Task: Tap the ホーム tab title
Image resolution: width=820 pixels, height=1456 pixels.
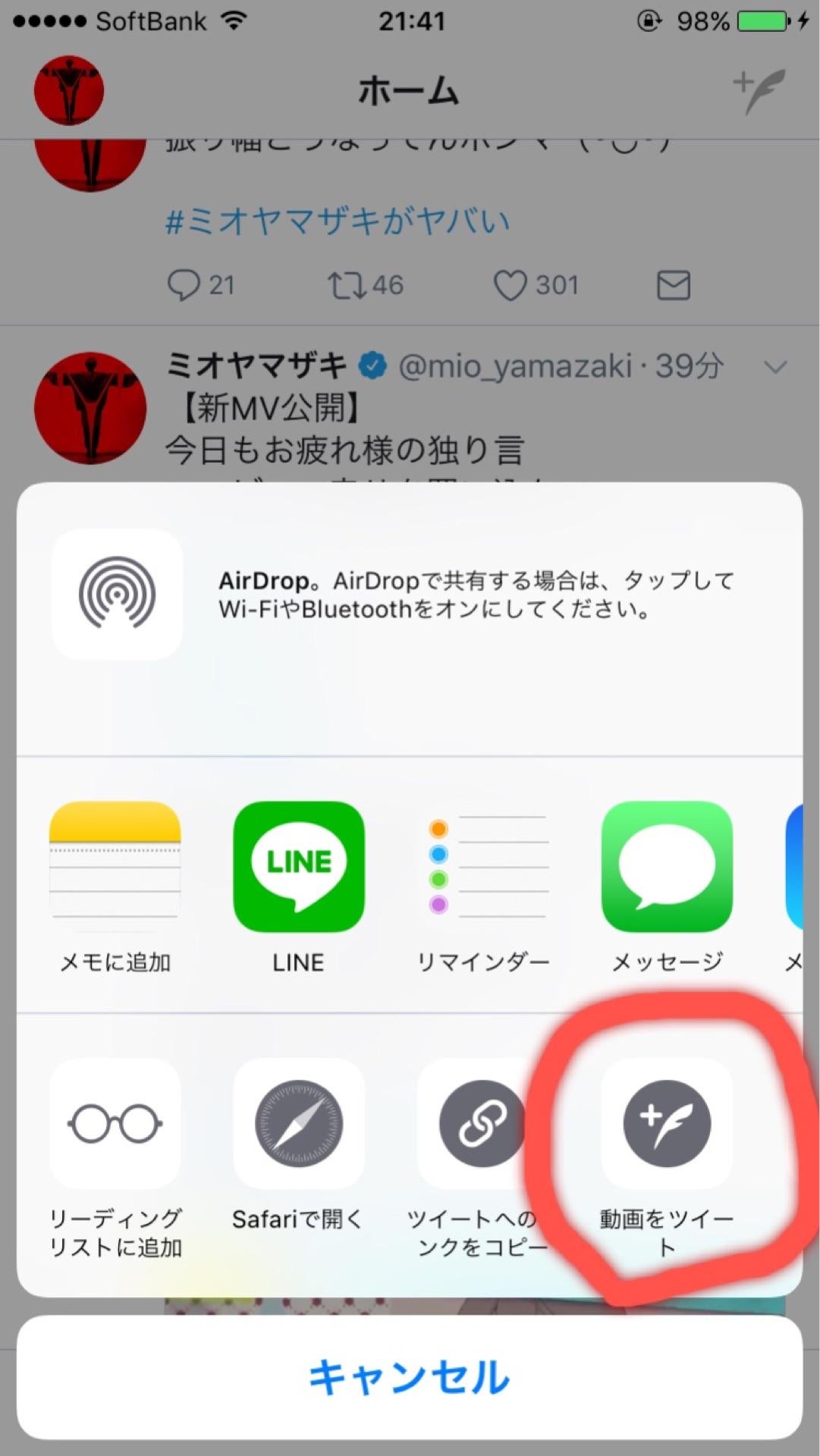Action: (x=410, y=91)
